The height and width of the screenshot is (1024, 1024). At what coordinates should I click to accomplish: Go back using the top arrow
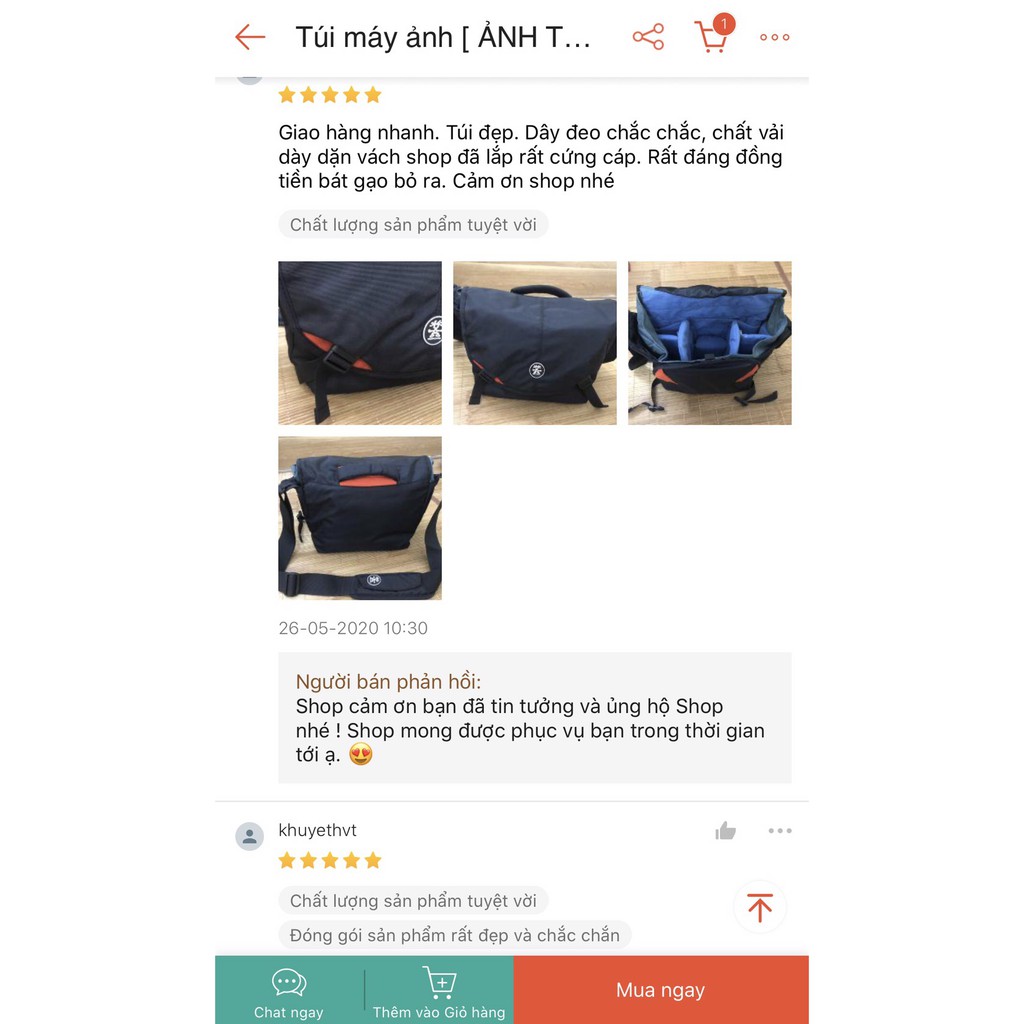click(x=250, y=38)
